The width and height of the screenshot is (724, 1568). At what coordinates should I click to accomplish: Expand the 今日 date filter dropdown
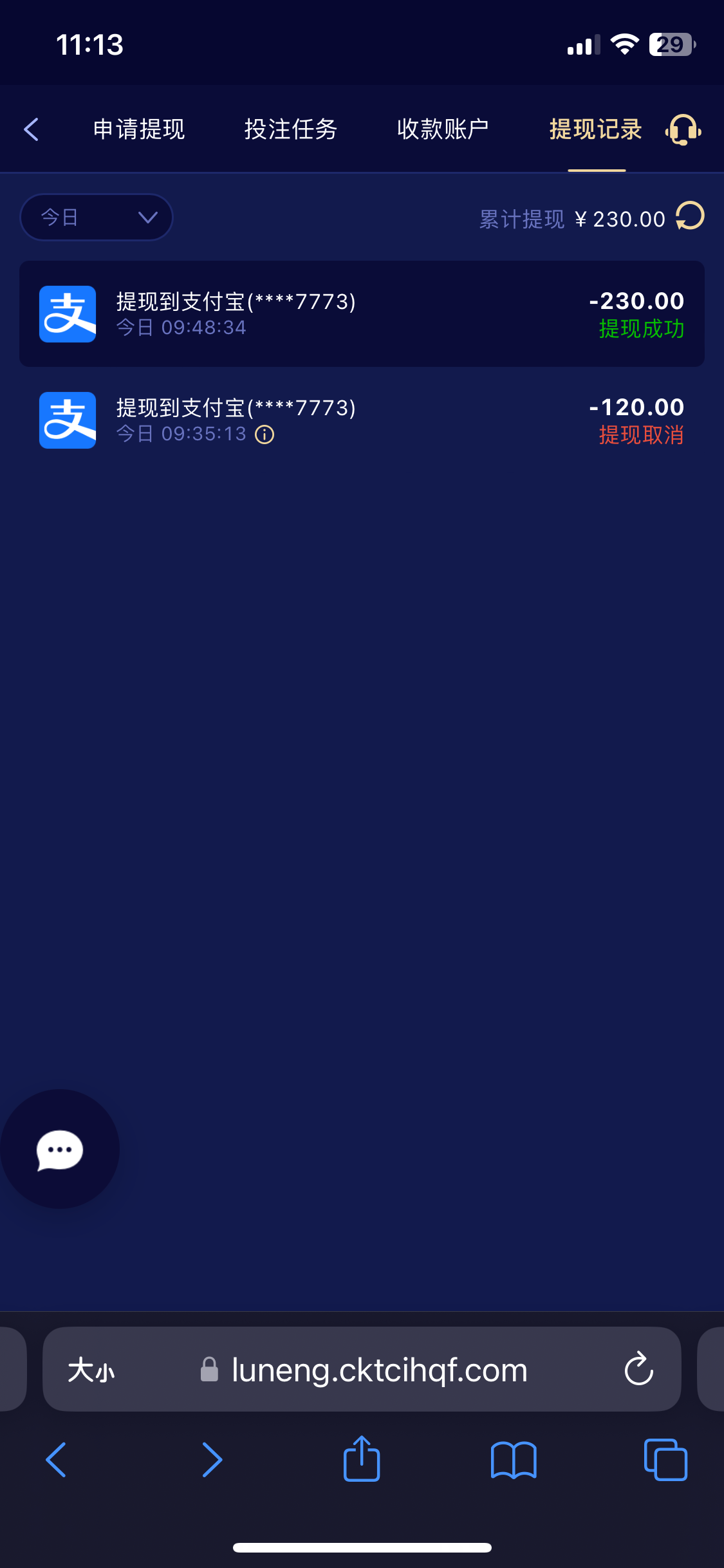click(97, 218)
